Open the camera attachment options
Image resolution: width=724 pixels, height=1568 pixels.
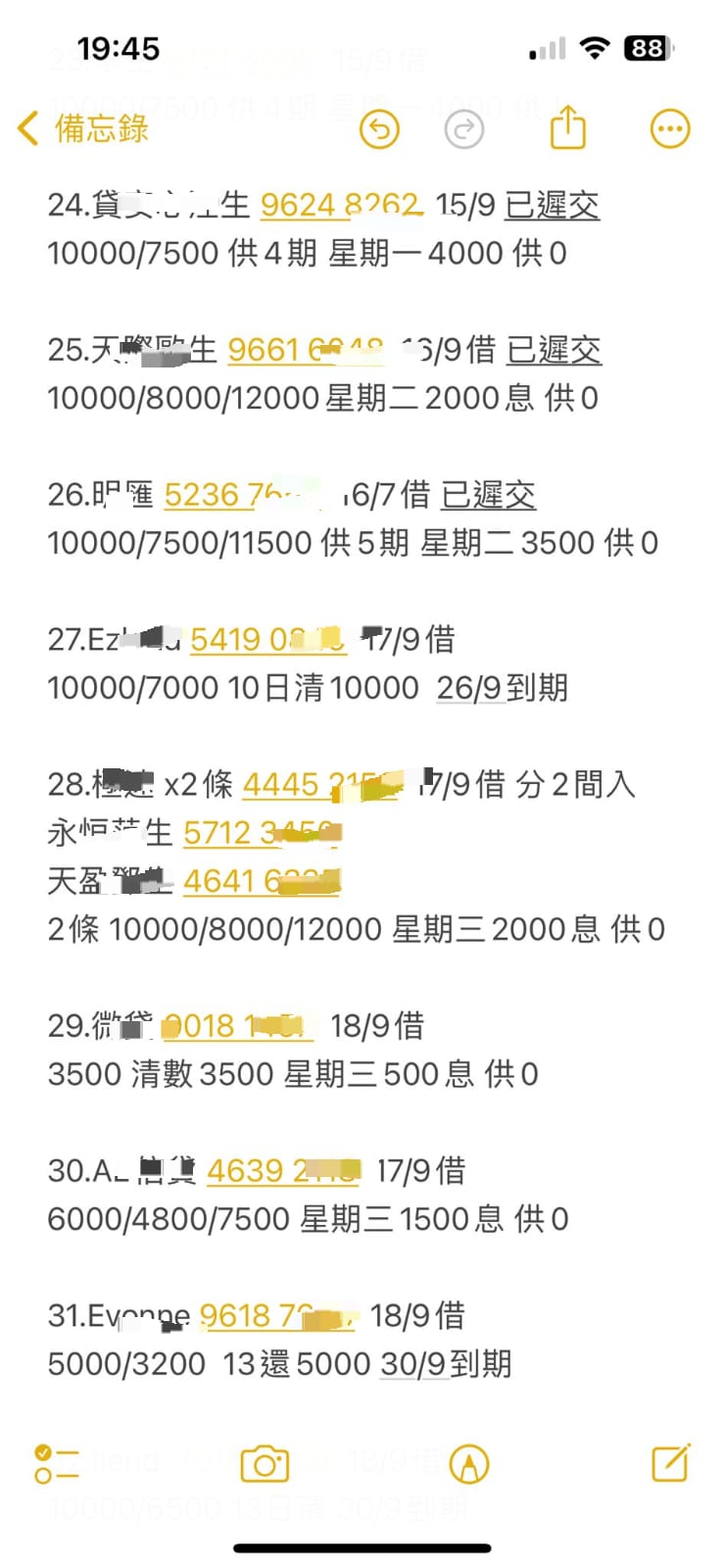coord(265,1464)
